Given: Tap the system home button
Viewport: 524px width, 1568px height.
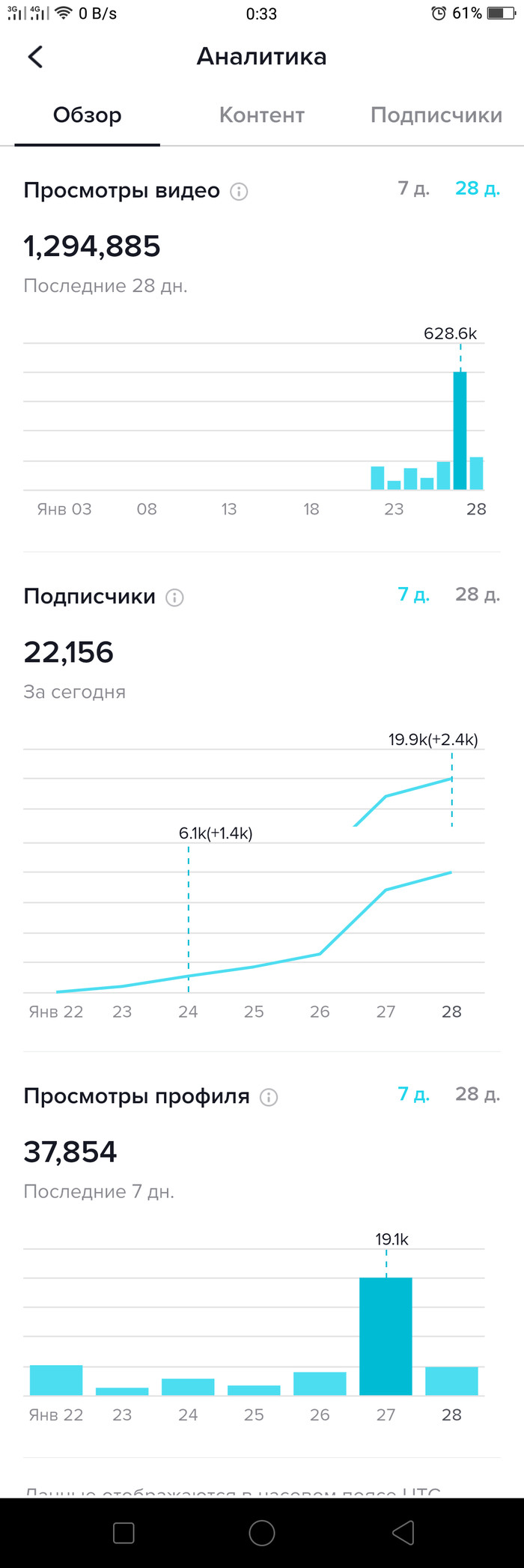Looking at the screenshot, I should [262, 1533].
